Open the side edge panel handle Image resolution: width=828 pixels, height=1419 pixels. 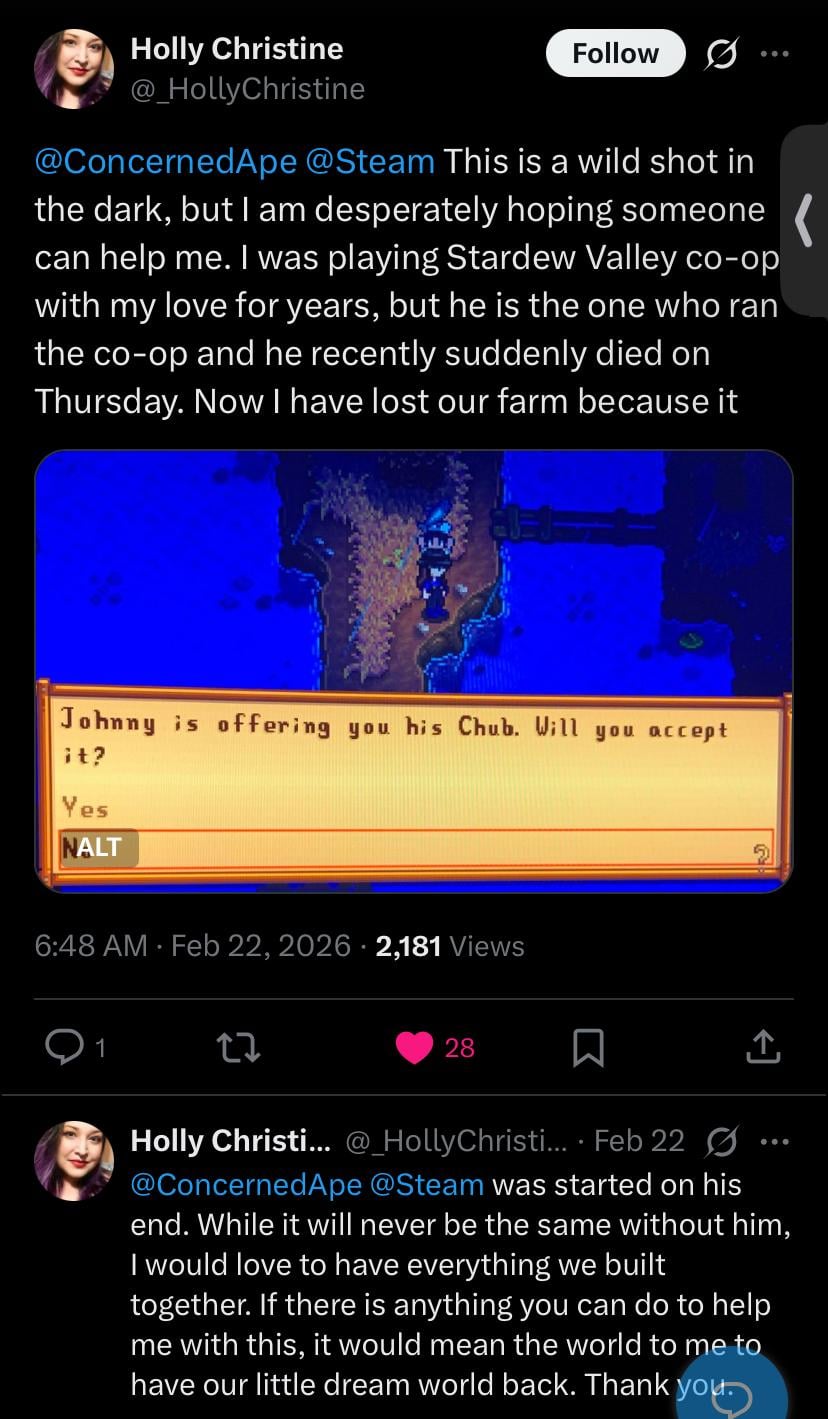804,220
